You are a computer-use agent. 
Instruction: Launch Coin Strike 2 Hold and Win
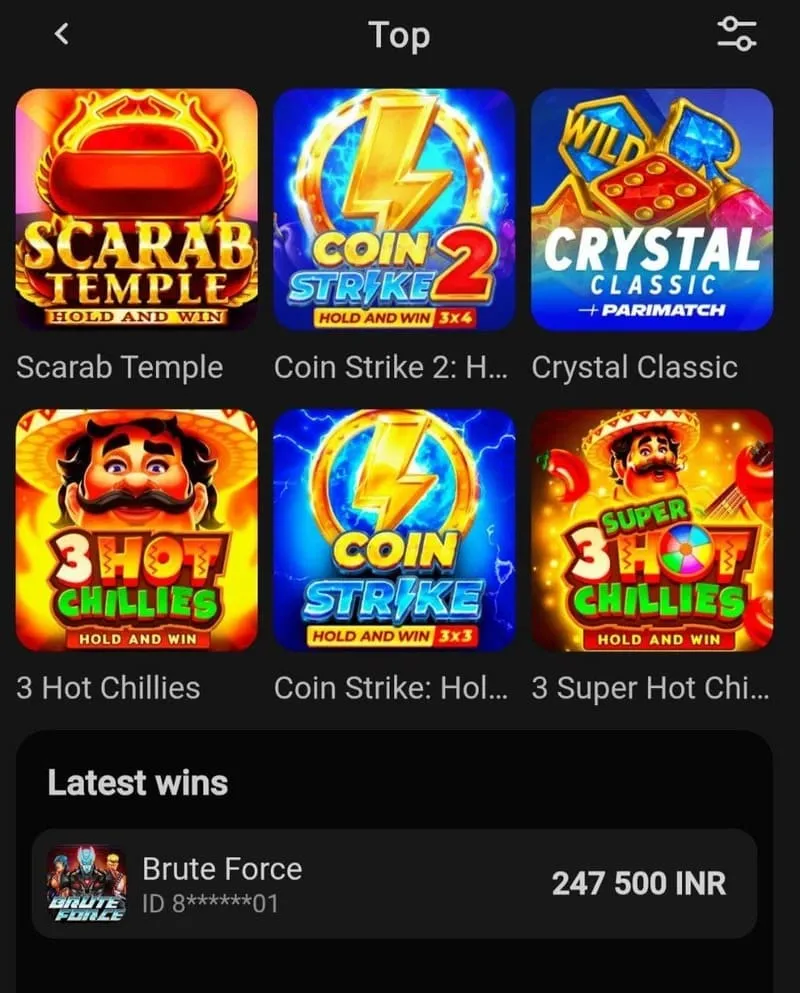[x=394, y=207]
